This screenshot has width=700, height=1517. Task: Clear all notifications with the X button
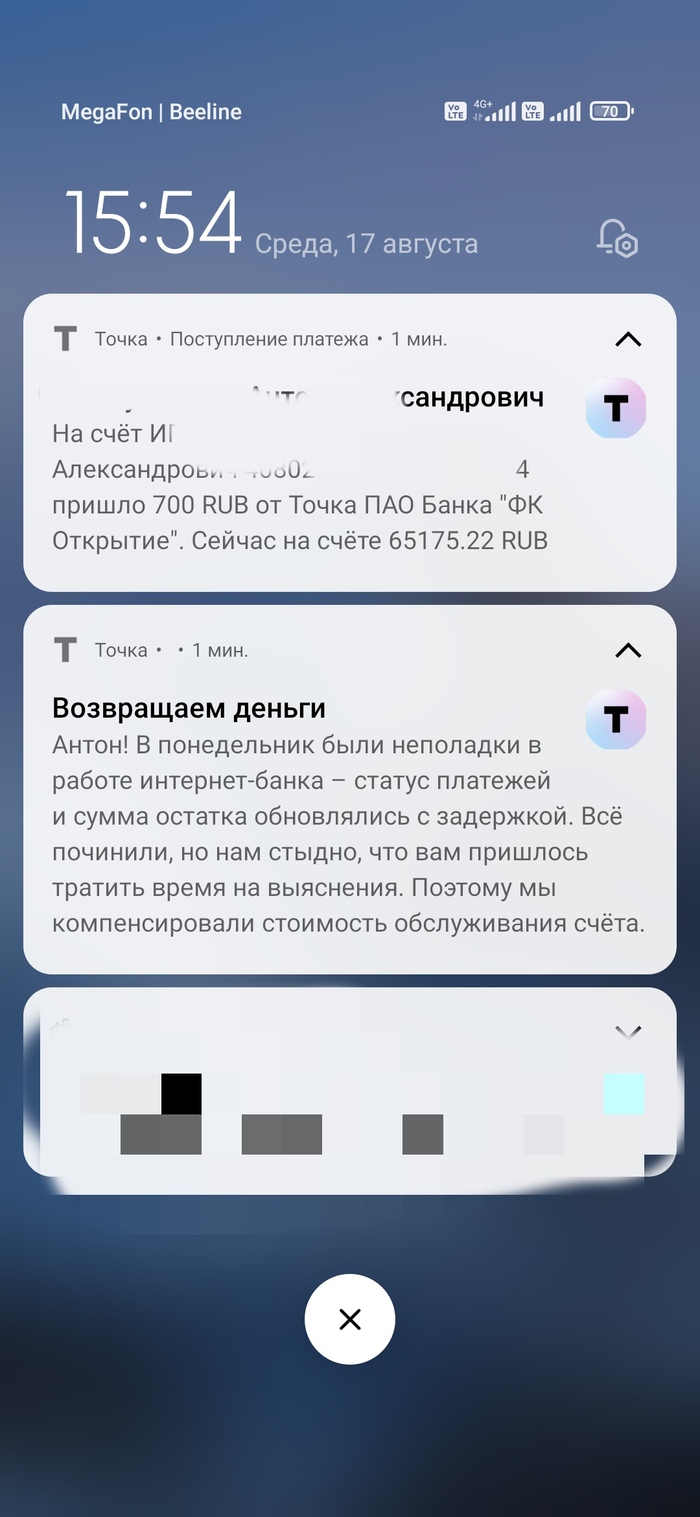pos(350,1319)
